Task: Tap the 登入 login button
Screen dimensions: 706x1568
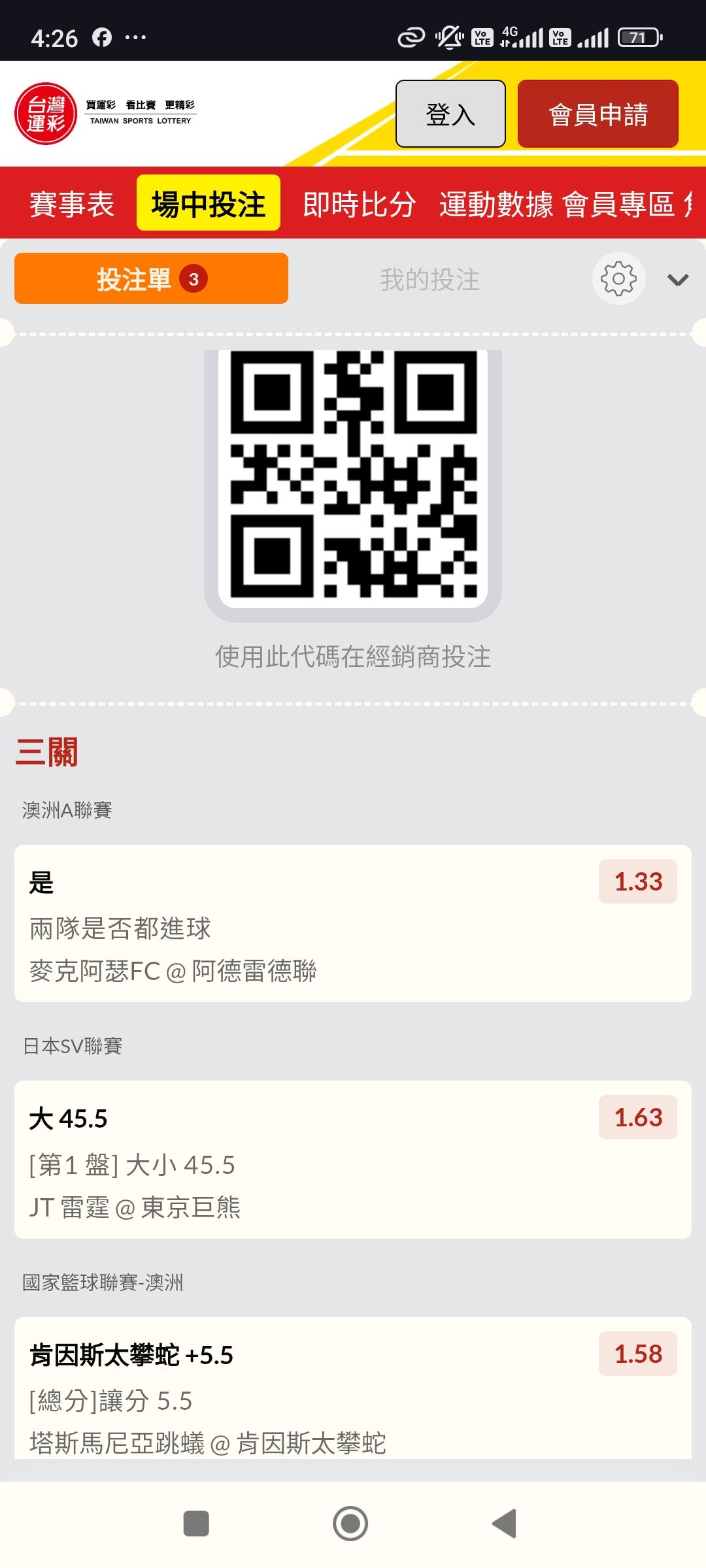Action: click(450, 114)
